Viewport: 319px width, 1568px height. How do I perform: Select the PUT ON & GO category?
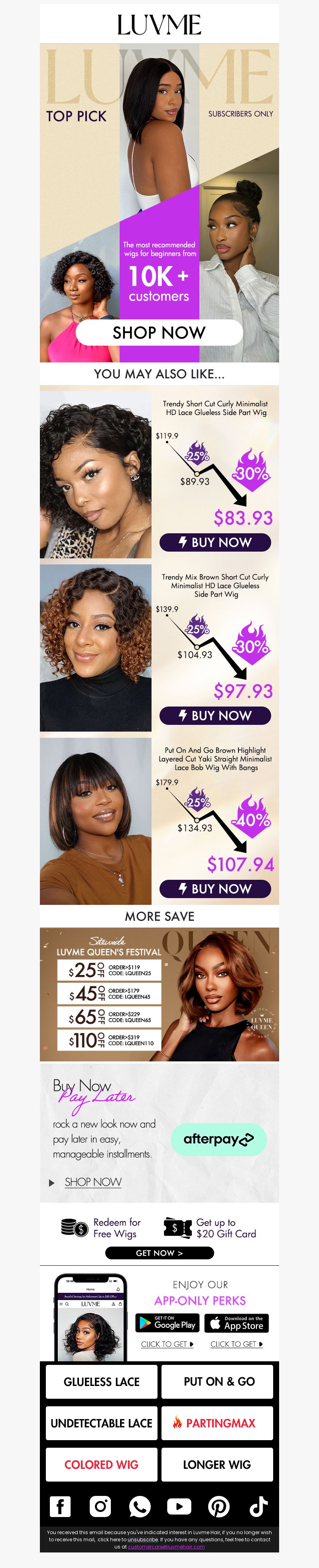[x=217, y=1382]
